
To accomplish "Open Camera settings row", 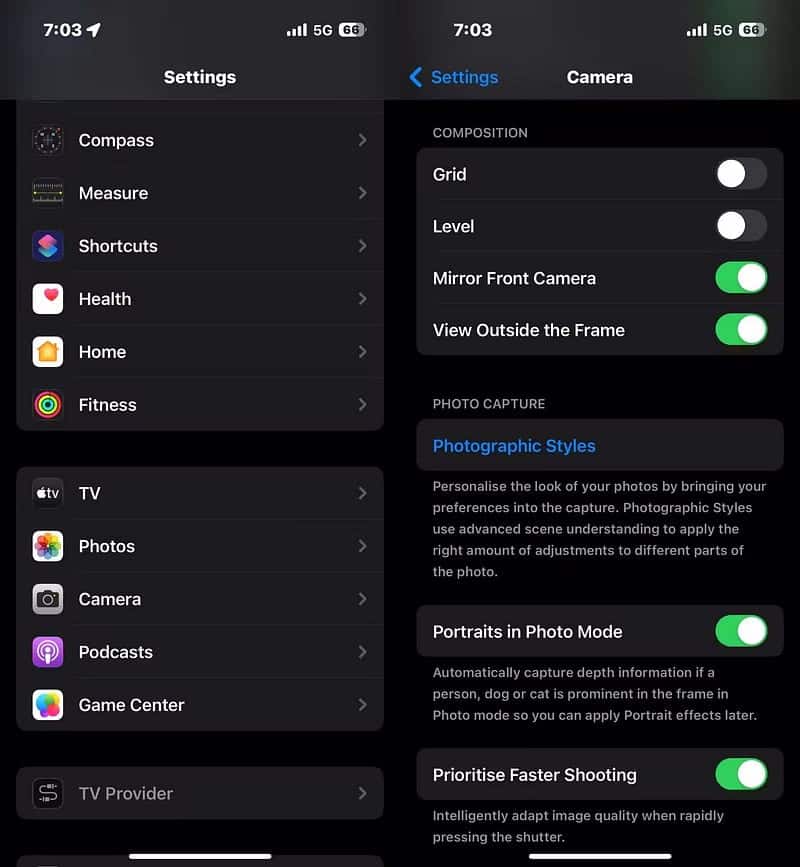I will coord(200,599).
